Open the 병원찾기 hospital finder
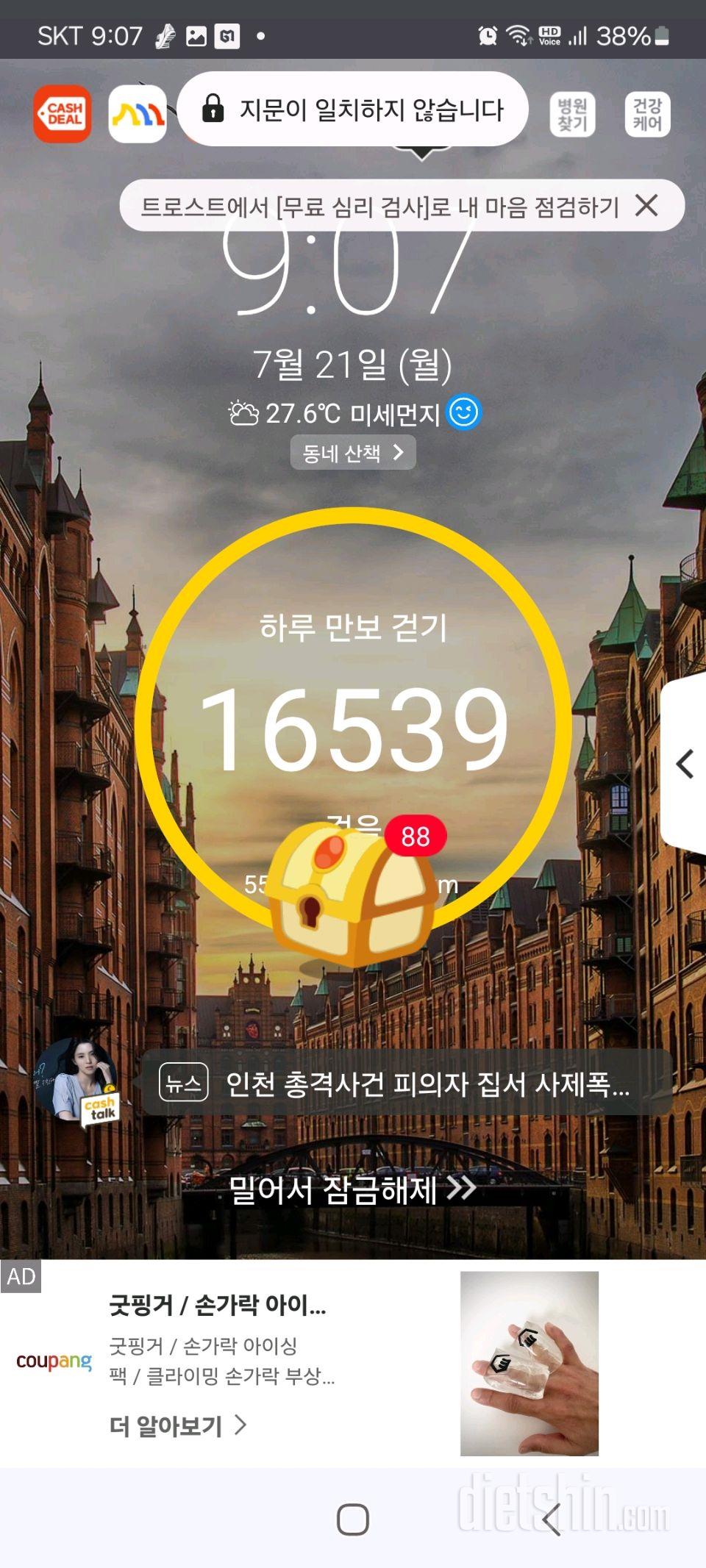706x1568 pixels. 572,115
